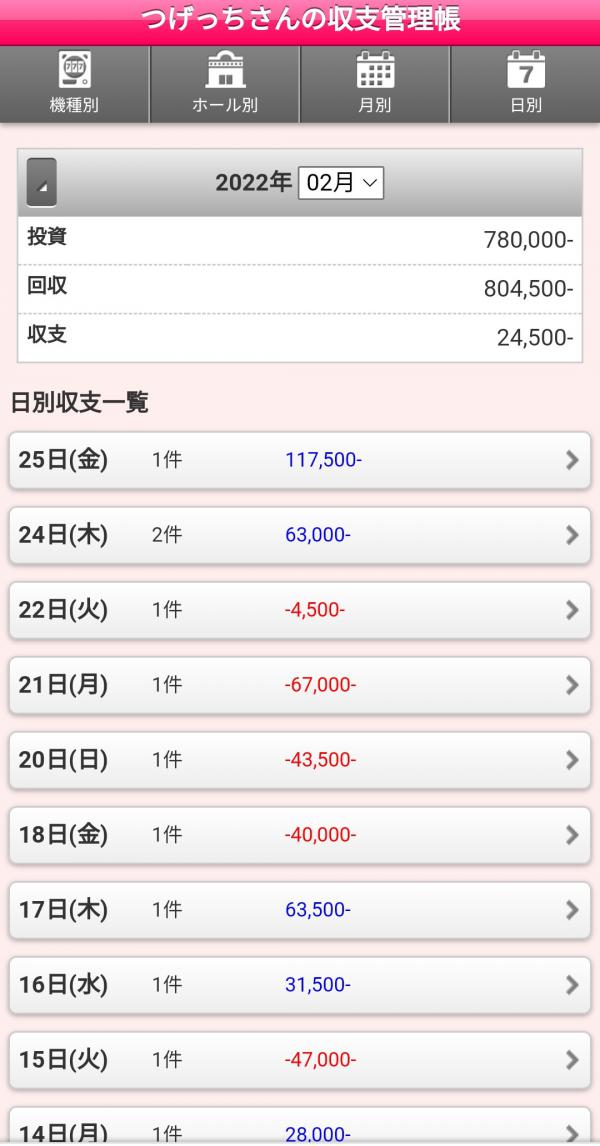
Task: Open the 24日(木) entry with 2件
Action: tap(299, 535)
